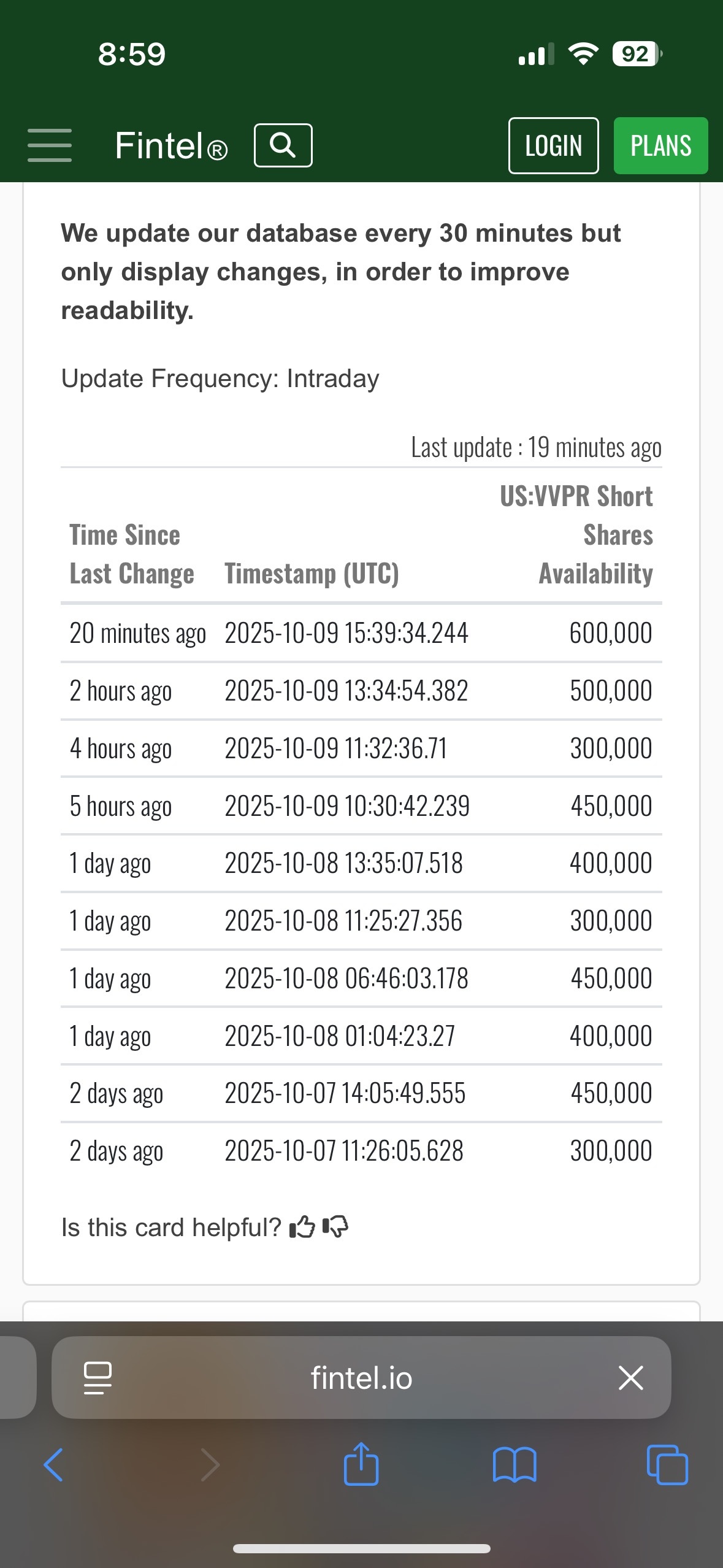
Task: Tap the green PLANS button
Action: [x=660, y=145]
